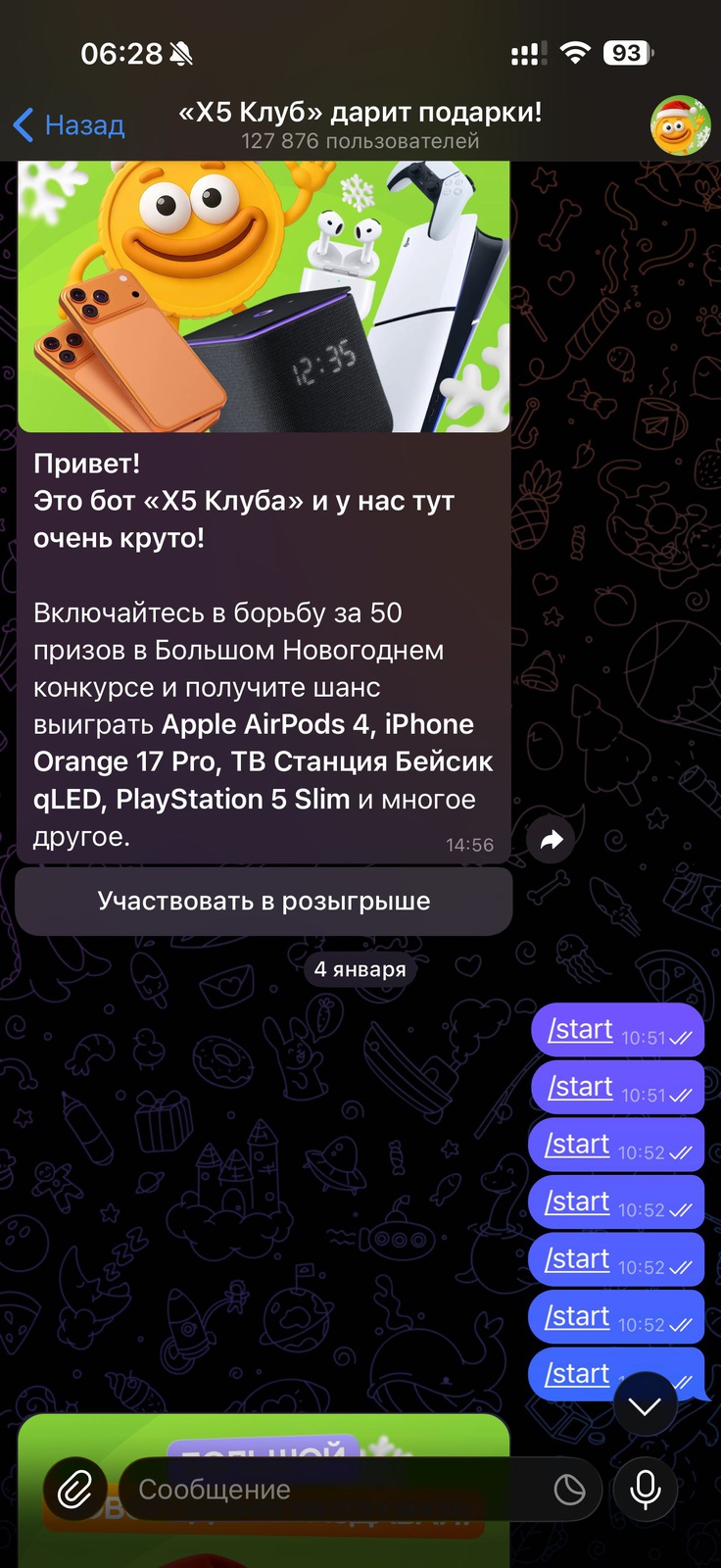Tap Участвовать в розыгрыше button
The width and height of the screenshot is (721, 1568).
[x=264, y=902]
